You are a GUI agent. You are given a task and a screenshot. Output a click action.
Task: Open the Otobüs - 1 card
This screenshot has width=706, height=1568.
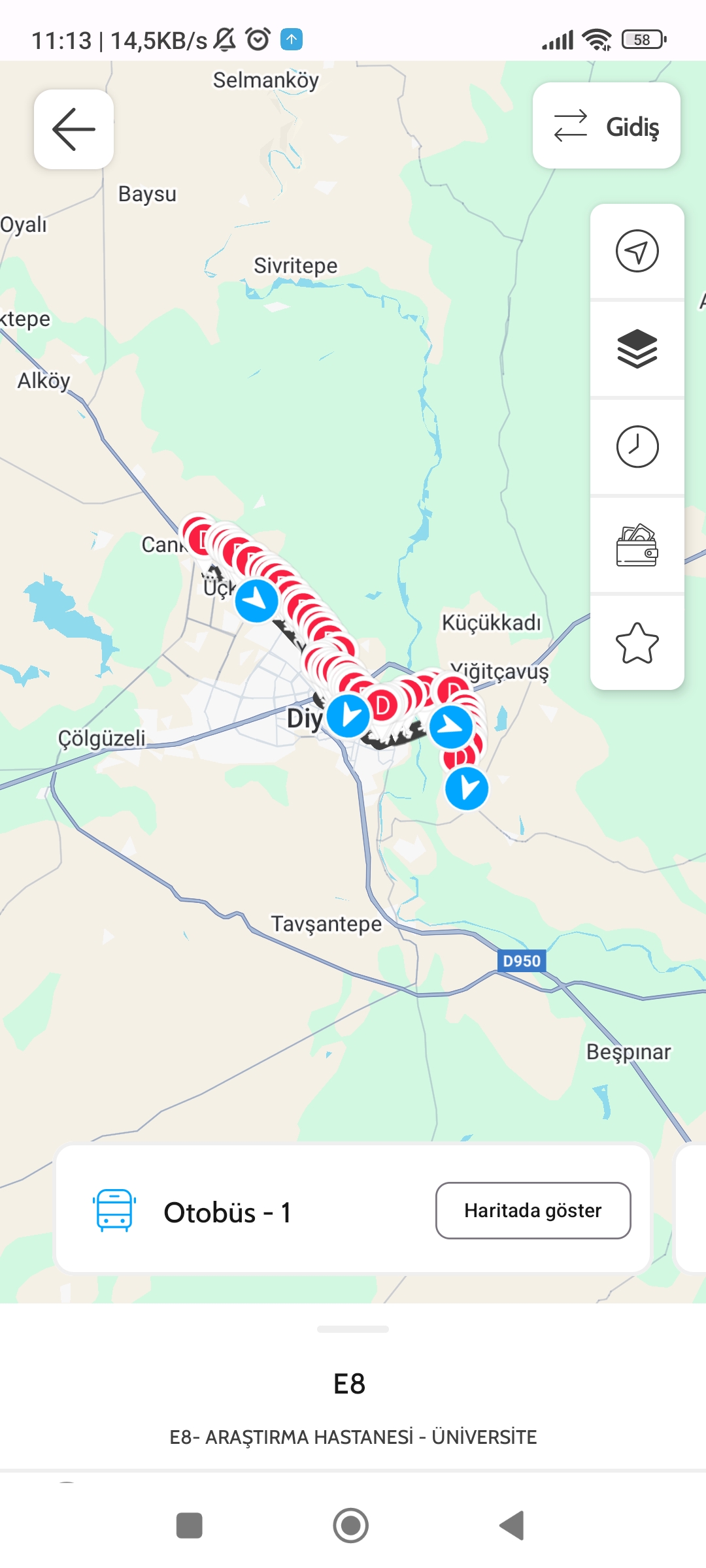point(353,1209)
